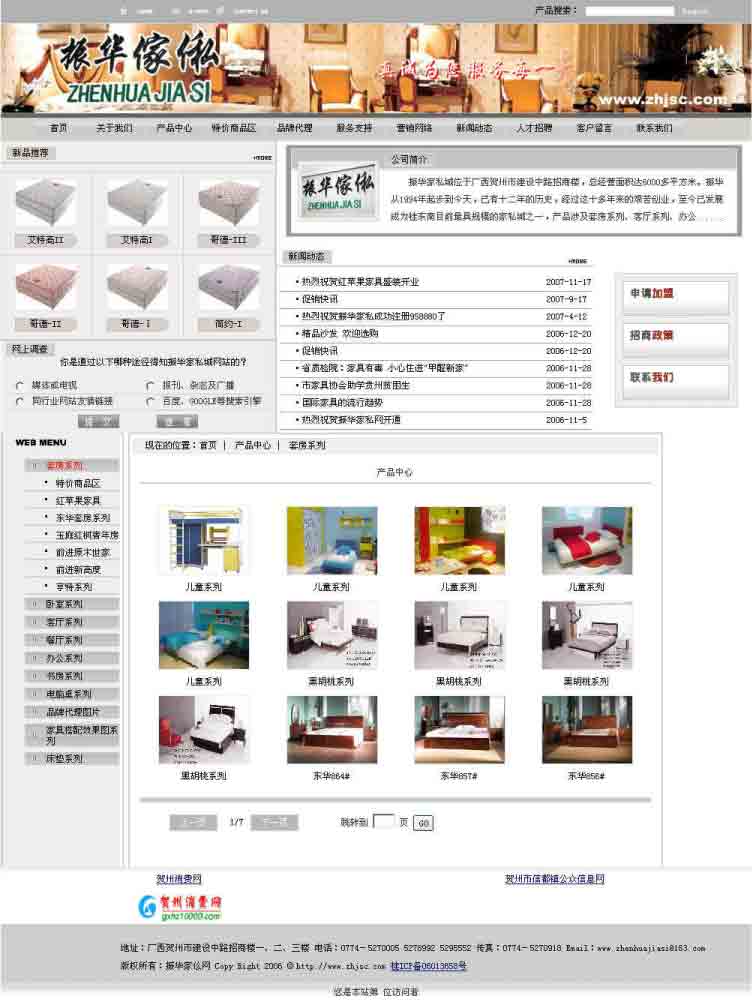The width and height of the screenshot is (752, 1004).
Task: Choose the 报刊、杂志及广播 survey option
Action: [150, 385]
